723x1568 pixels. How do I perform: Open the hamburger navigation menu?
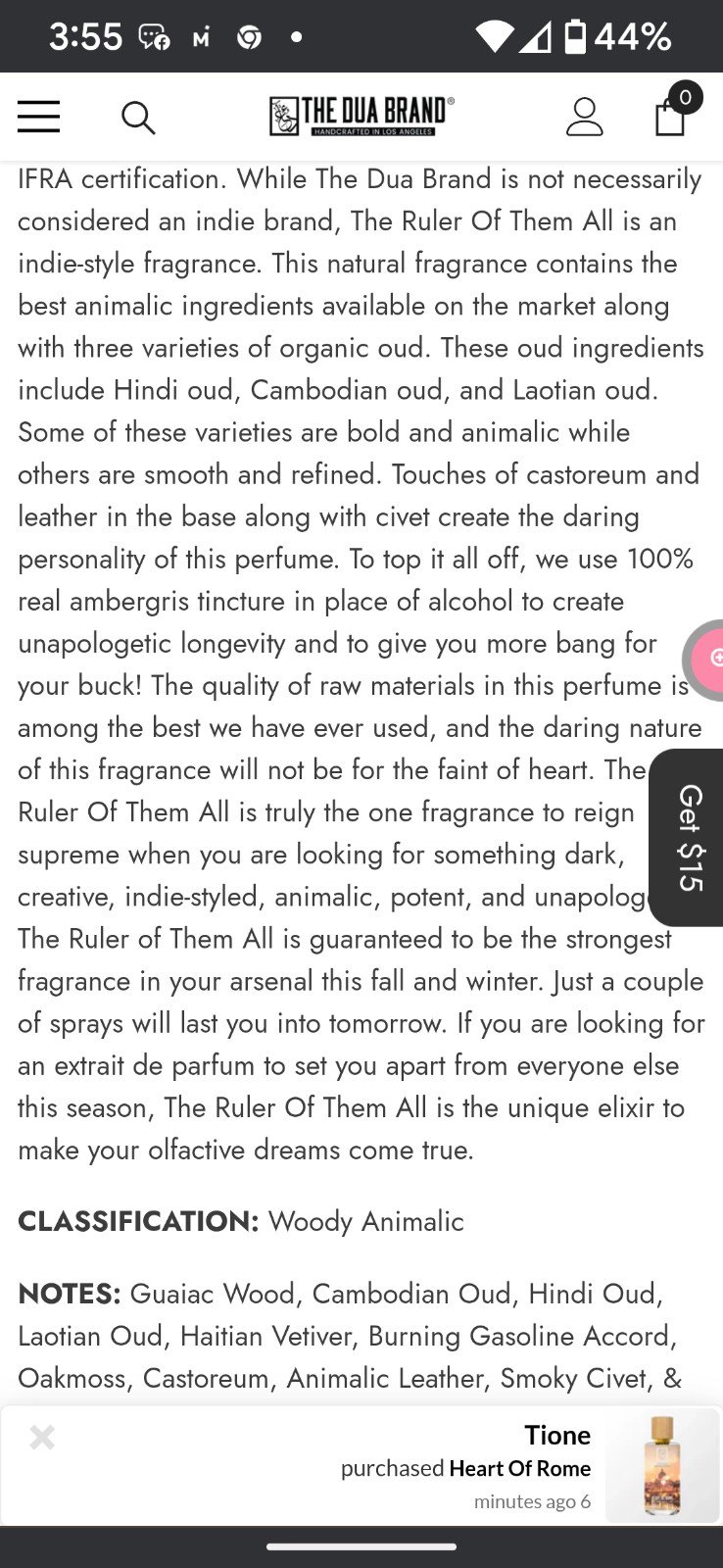tap(38, 117)
